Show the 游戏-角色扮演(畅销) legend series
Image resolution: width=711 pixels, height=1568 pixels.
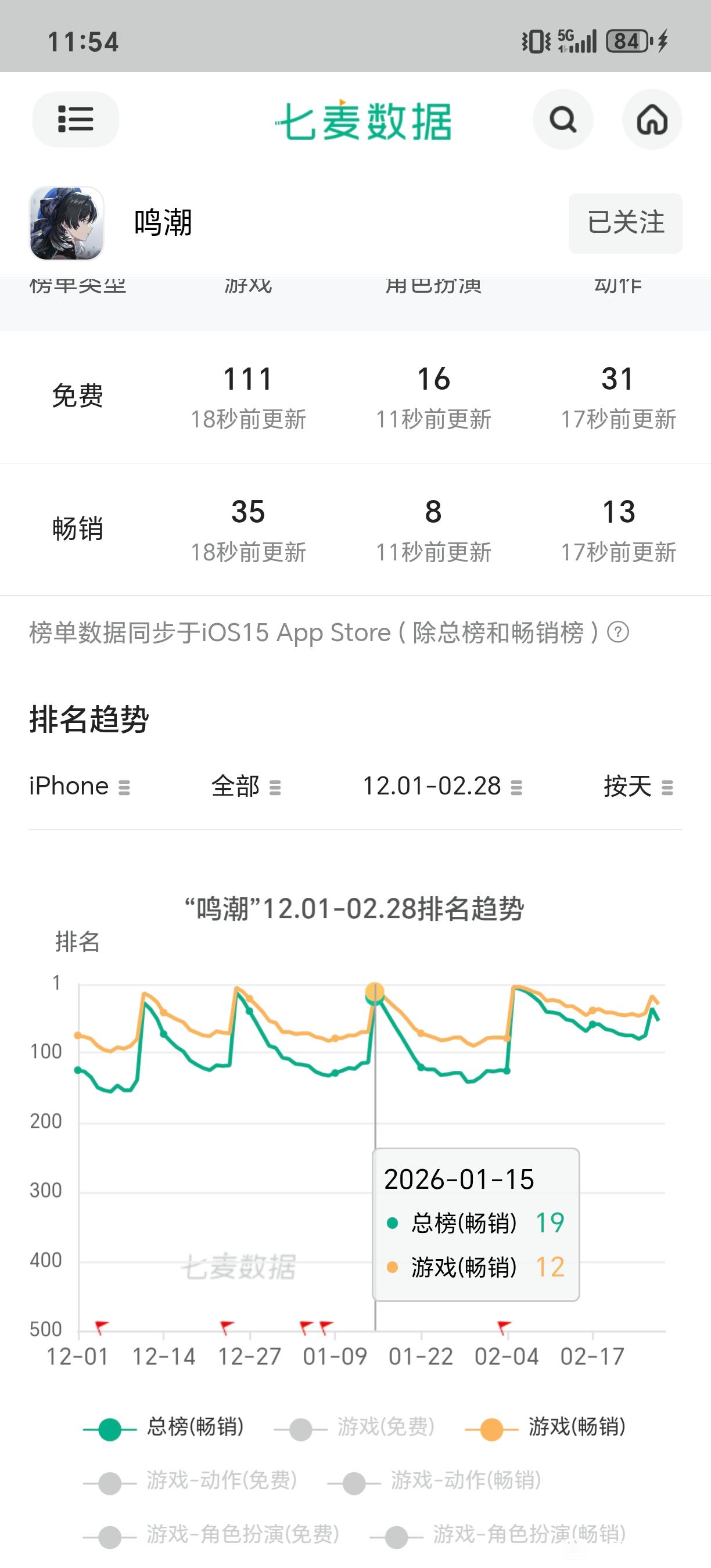(x=497, y=1534)
